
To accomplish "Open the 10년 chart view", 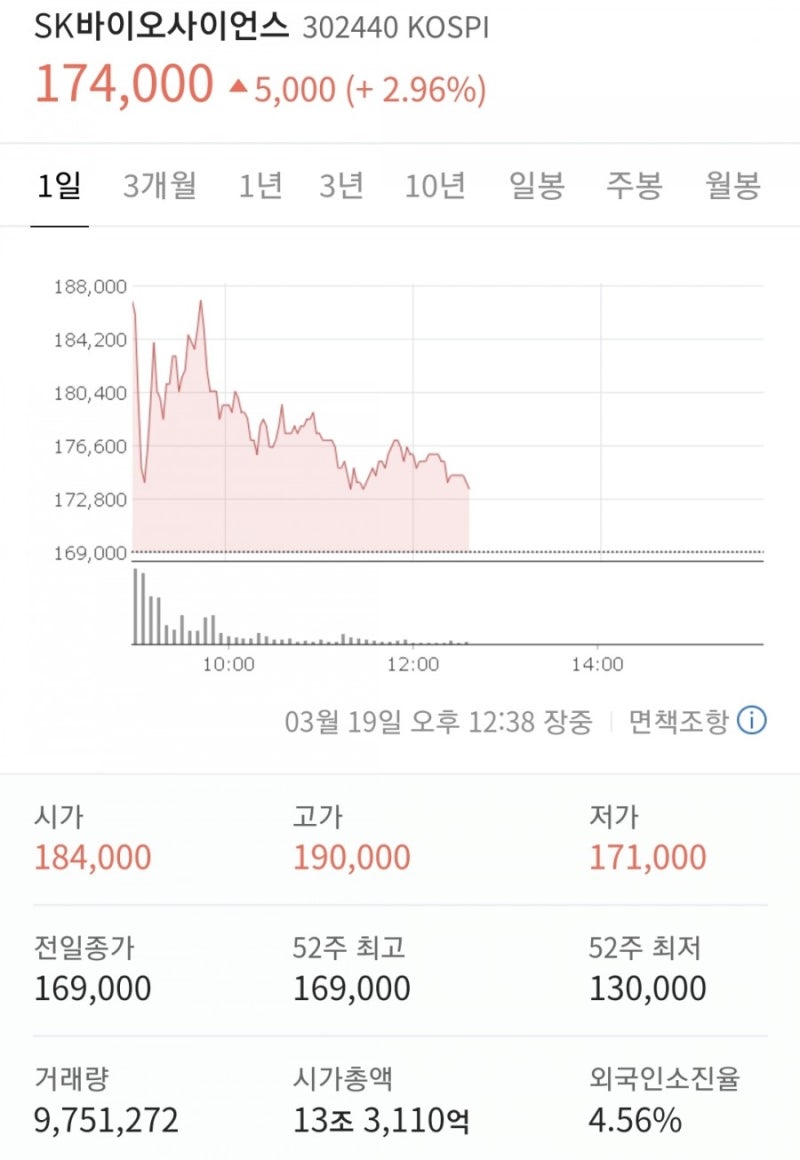I will coord(435,187).
